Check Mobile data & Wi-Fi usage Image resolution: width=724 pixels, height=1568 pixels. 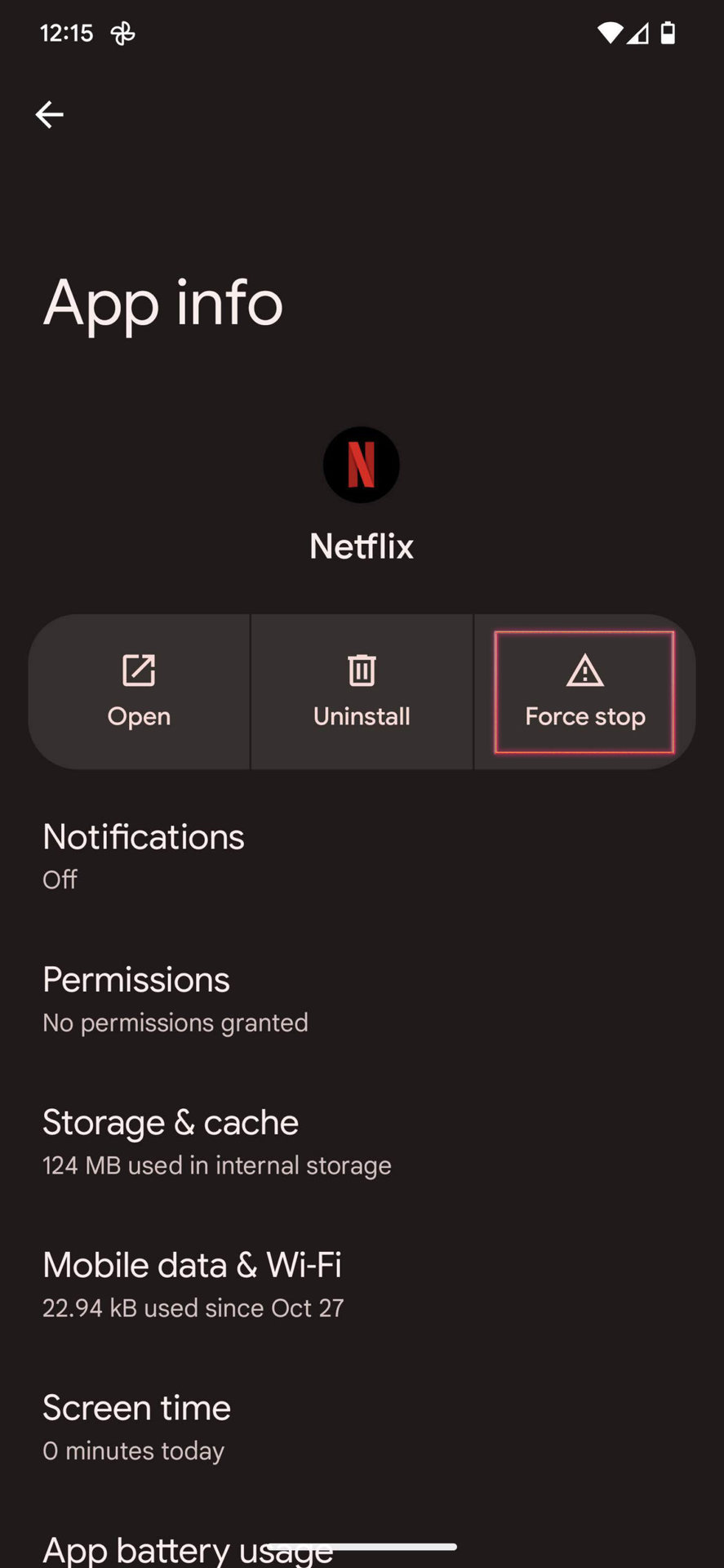click(193, 1284)
